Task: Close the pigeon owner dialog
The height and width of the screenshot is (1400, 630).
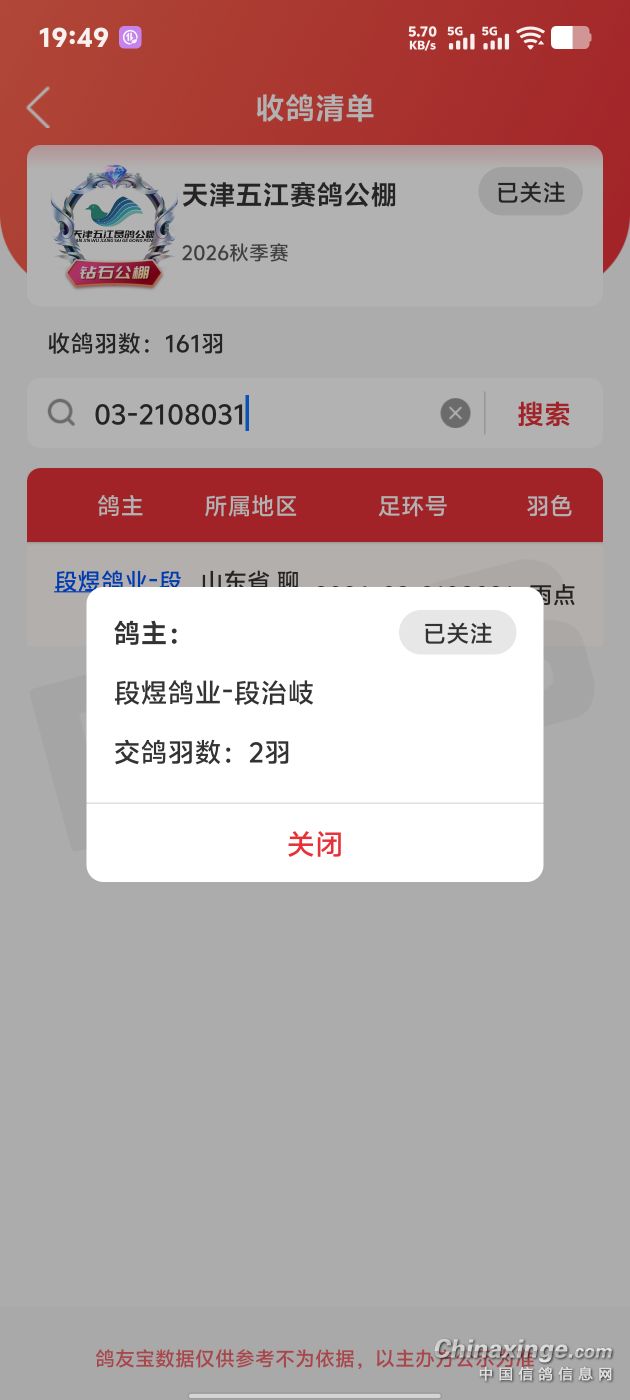Action: pos(315,844)
